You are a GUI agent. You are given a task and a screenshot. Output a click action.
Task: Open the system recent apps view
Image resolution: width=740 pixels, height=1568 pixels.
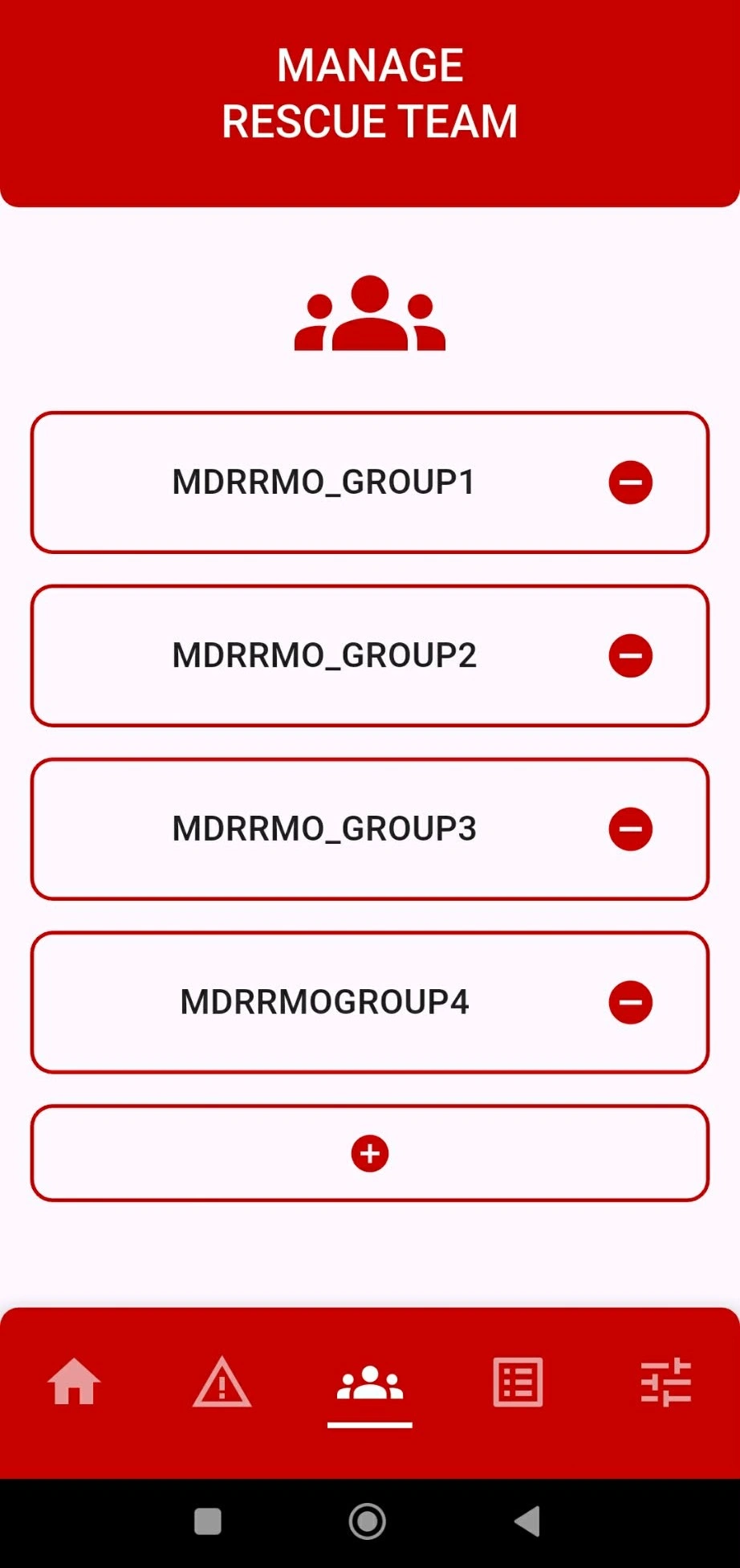[x=208, y=1521]
